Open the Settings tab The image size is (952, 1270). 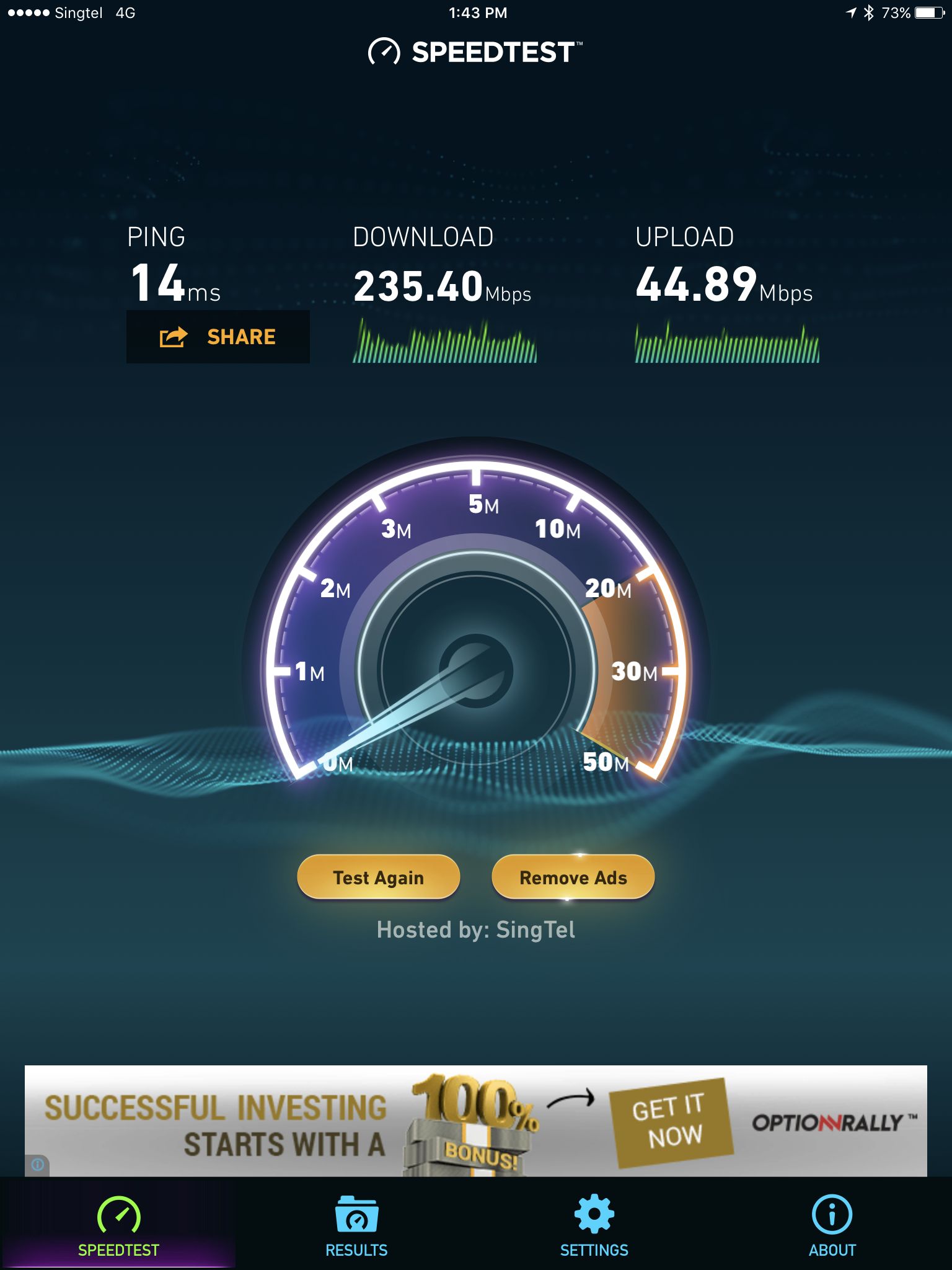pos(594,1226)
